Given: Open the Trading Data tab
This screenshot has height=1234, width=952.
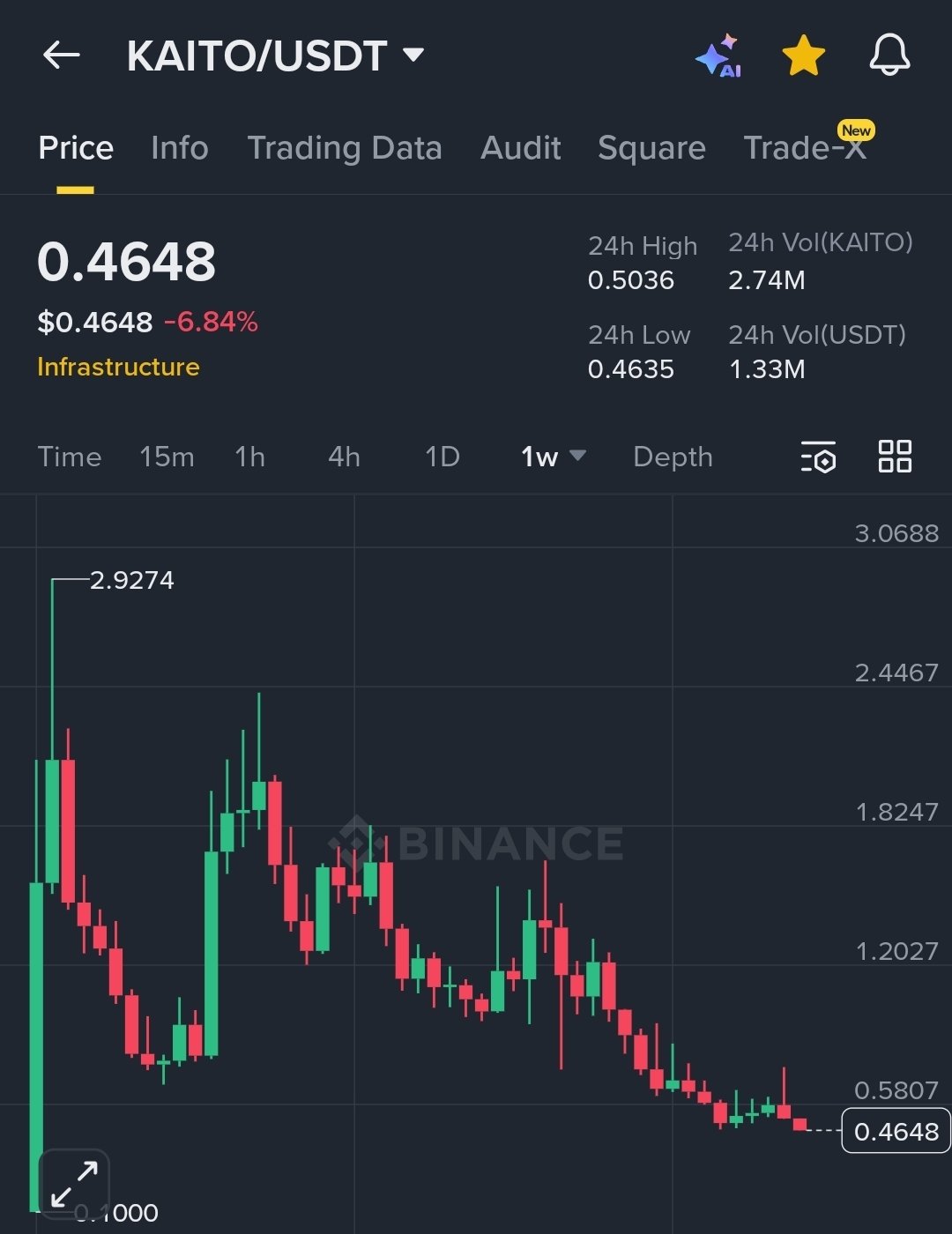Looking at the screenshot, I should pos(344,148).
